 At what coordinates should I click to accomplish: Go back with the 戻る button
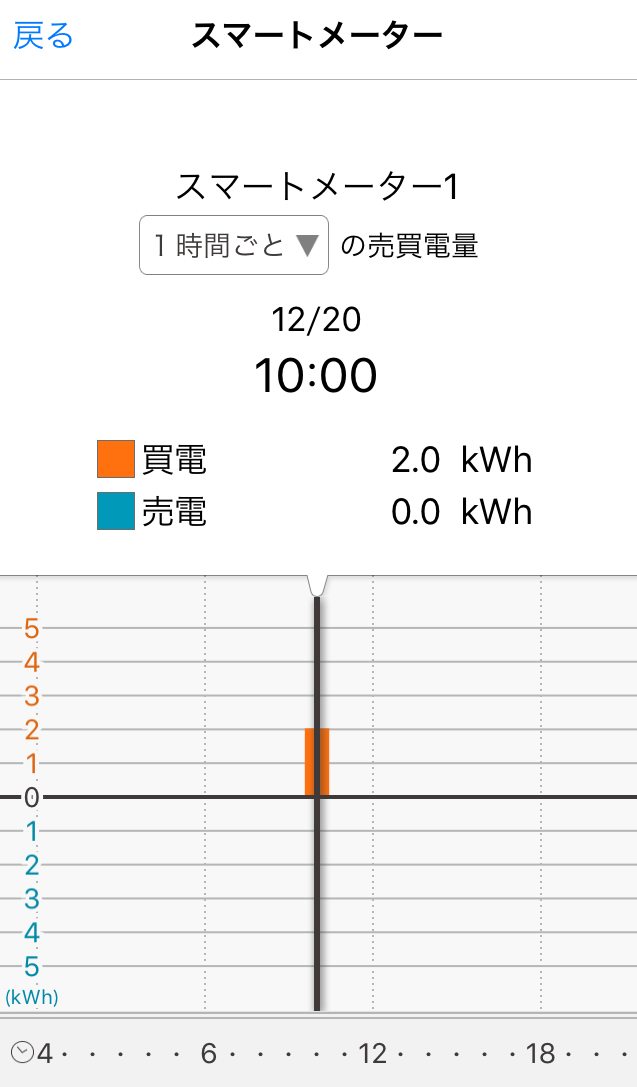(x=44, y=37)
